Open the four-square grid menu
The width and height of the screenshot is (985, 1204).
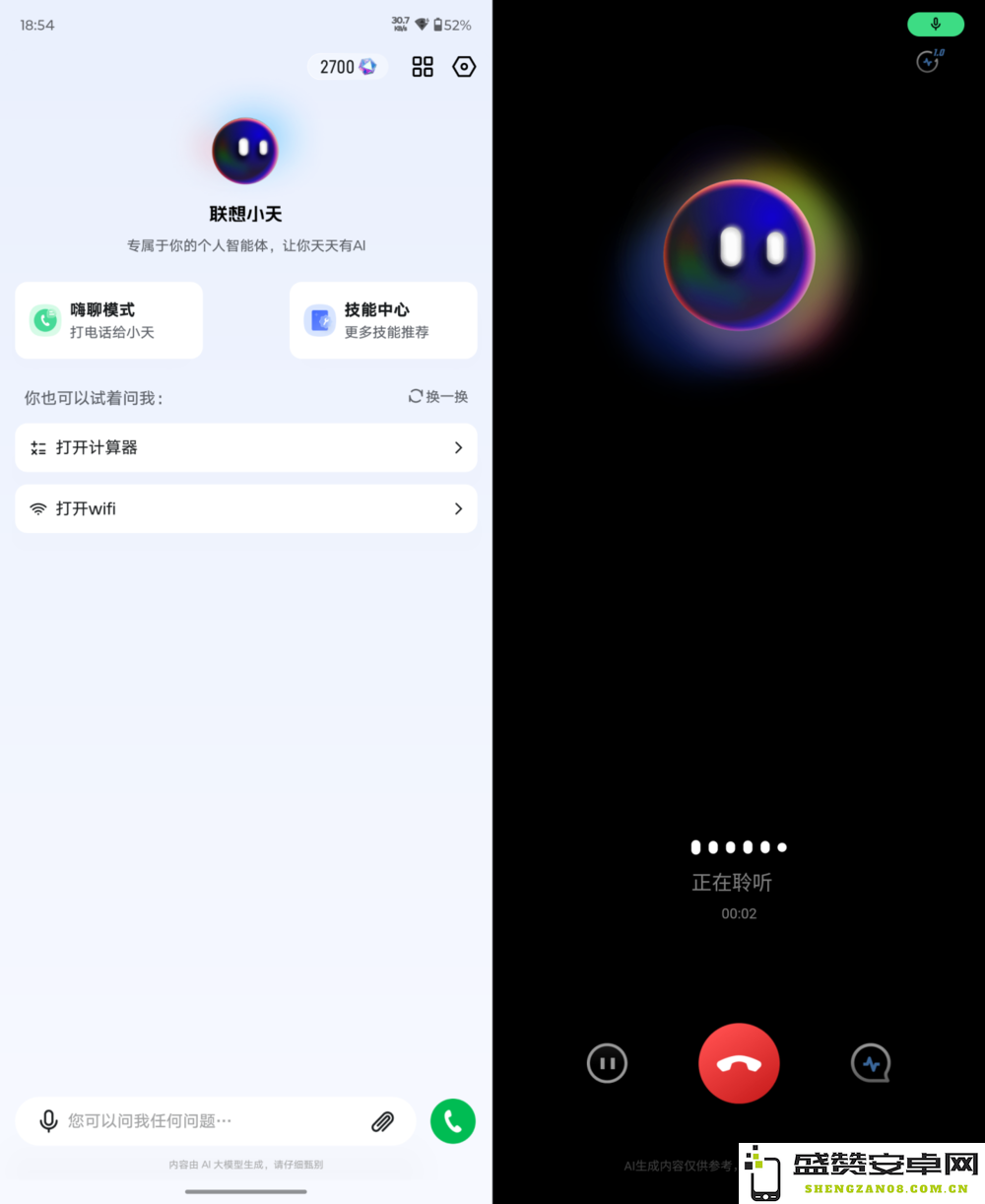click(423, 67)
